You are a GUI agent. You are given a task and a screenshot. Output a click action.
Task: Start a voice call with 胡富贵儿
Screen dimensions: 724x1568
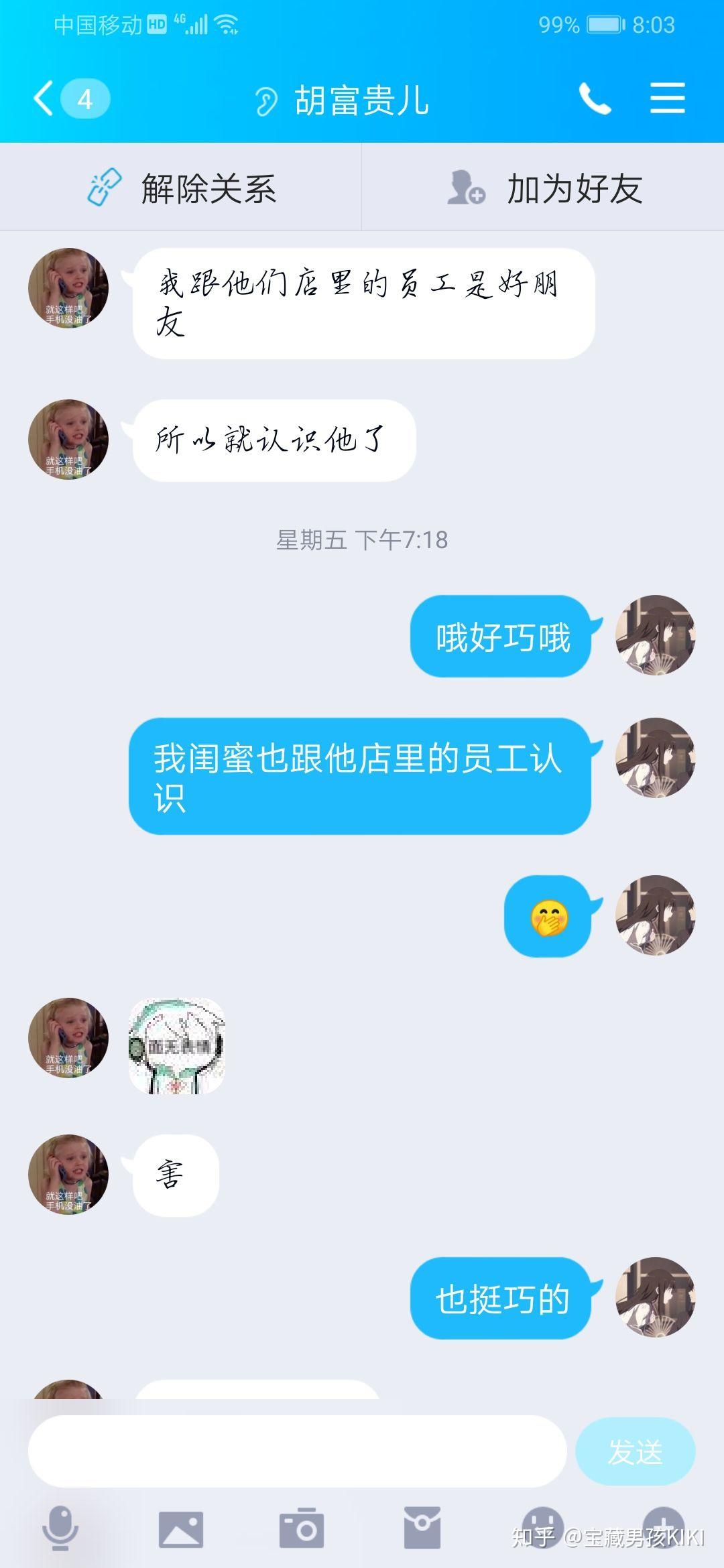coord(595,99)
